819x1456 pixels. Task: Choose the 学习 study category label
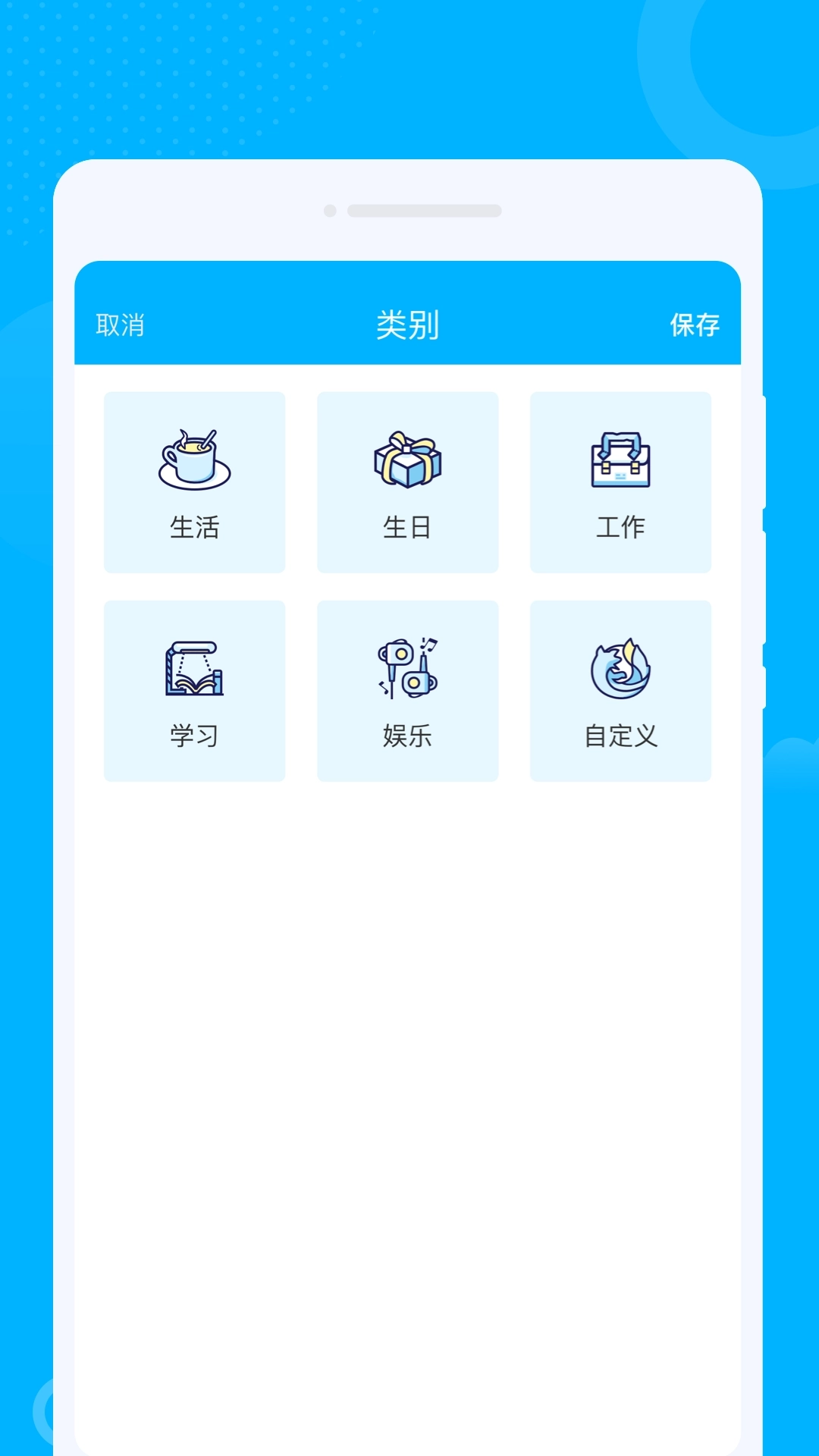tap(195, 736)
